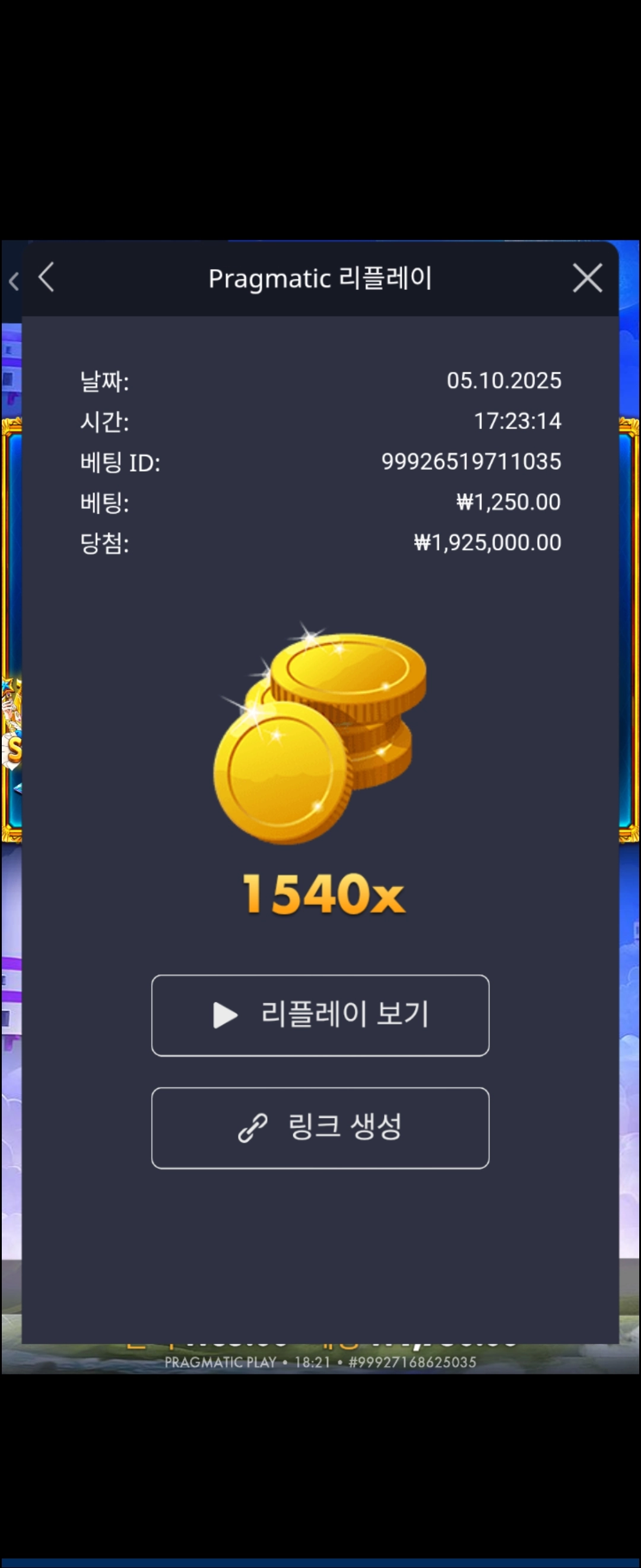Screen dimensions: 641x1568
Task: Select the 베팅 ID value 99926519711035
Action: (x=471, y=461)
